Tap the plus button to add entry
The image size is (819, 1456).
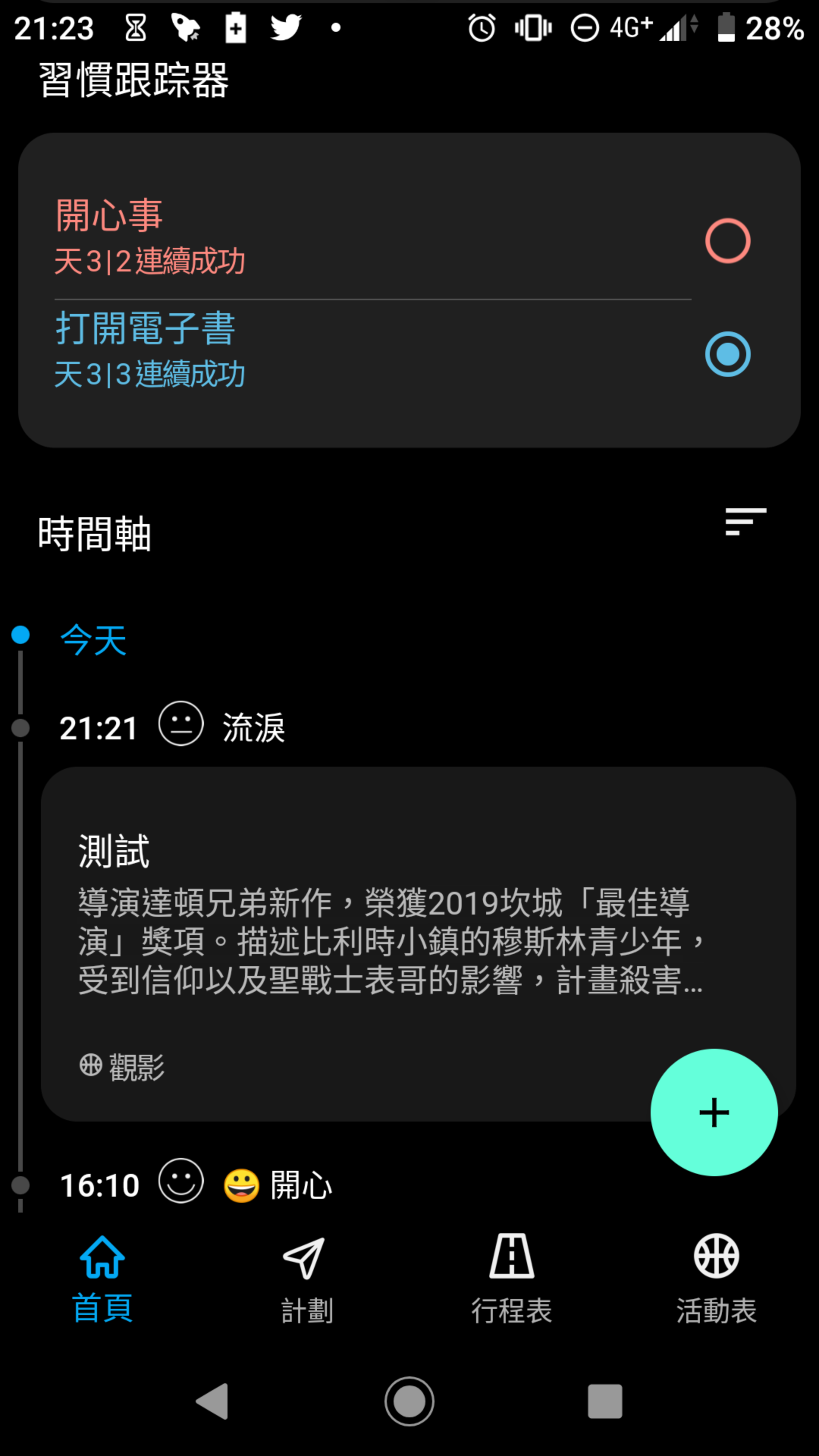(x=714, y=1113)
